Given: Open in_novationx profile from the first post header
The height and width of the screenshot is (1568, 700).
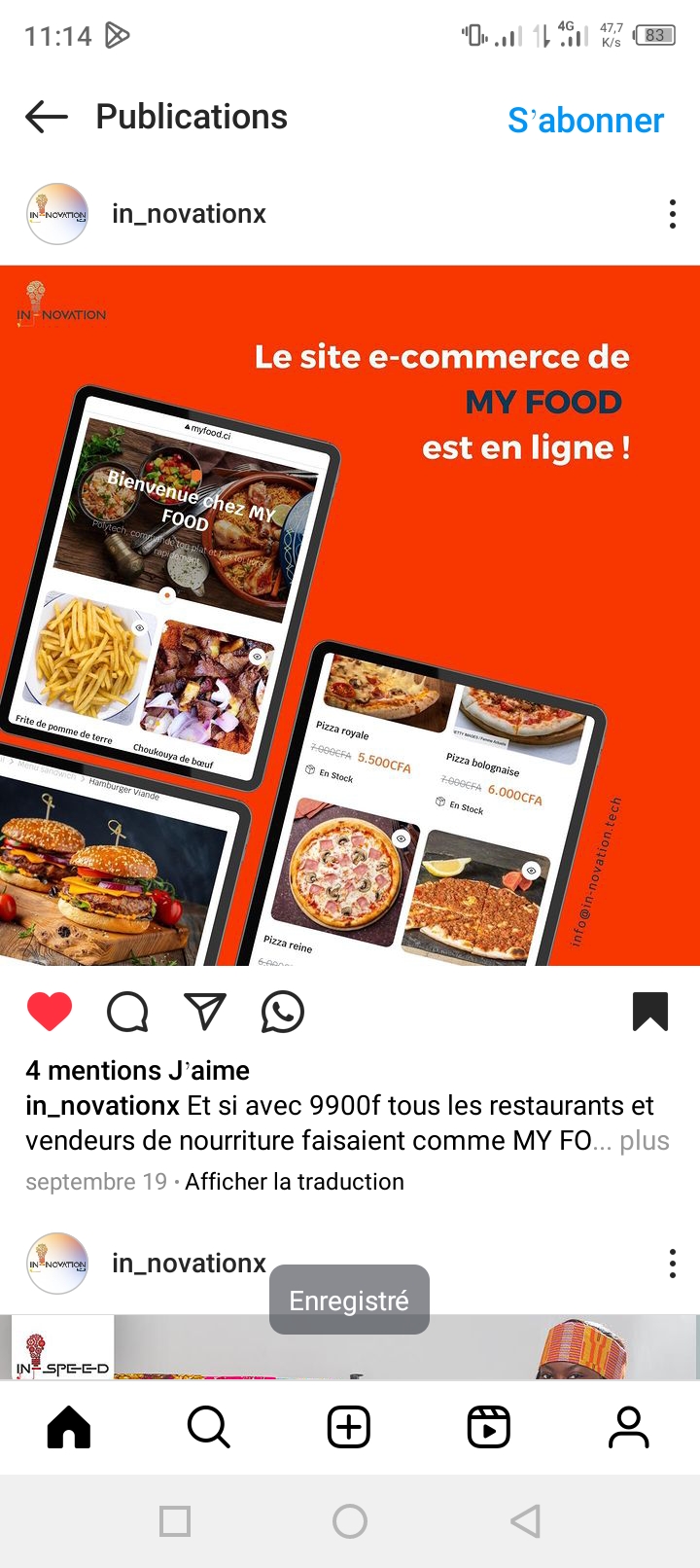Looking at the screenshot, I should (189, 214).
